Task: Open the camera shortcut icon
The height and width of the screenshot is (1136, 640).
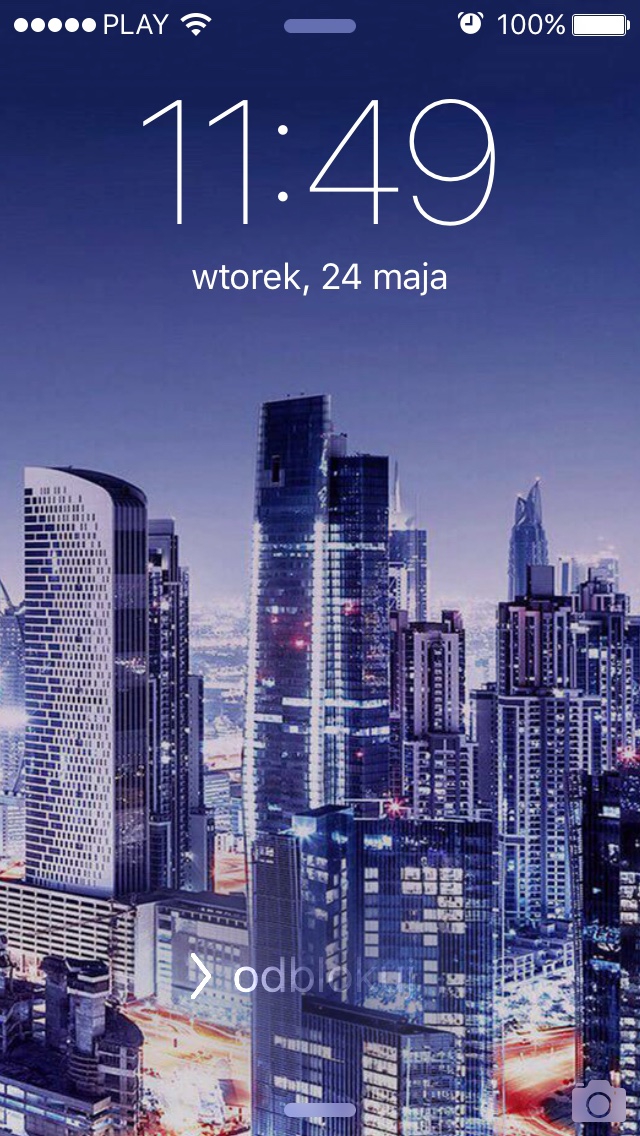Action: pos(598,1102)
